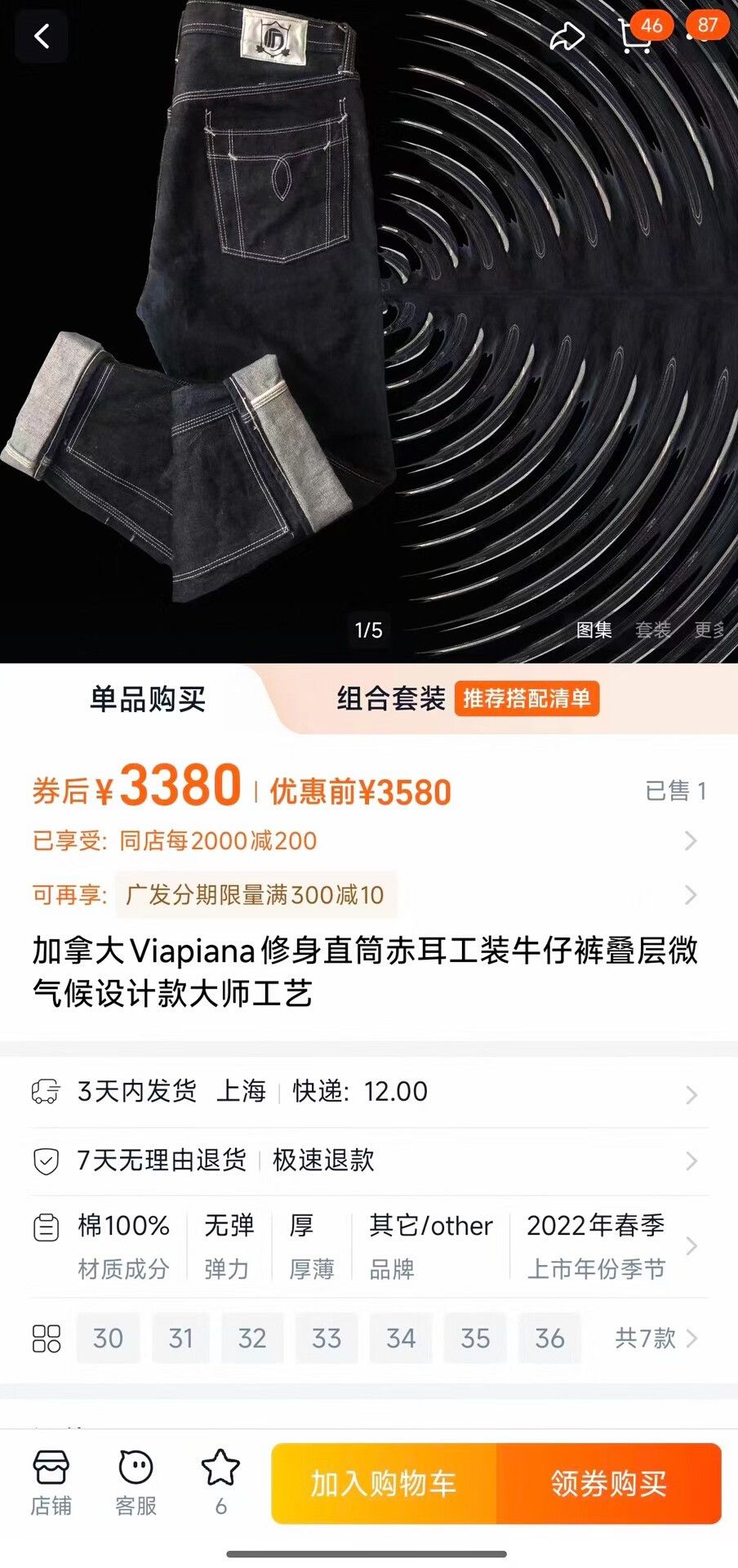Open the shopping cart icon

[634, 36]
